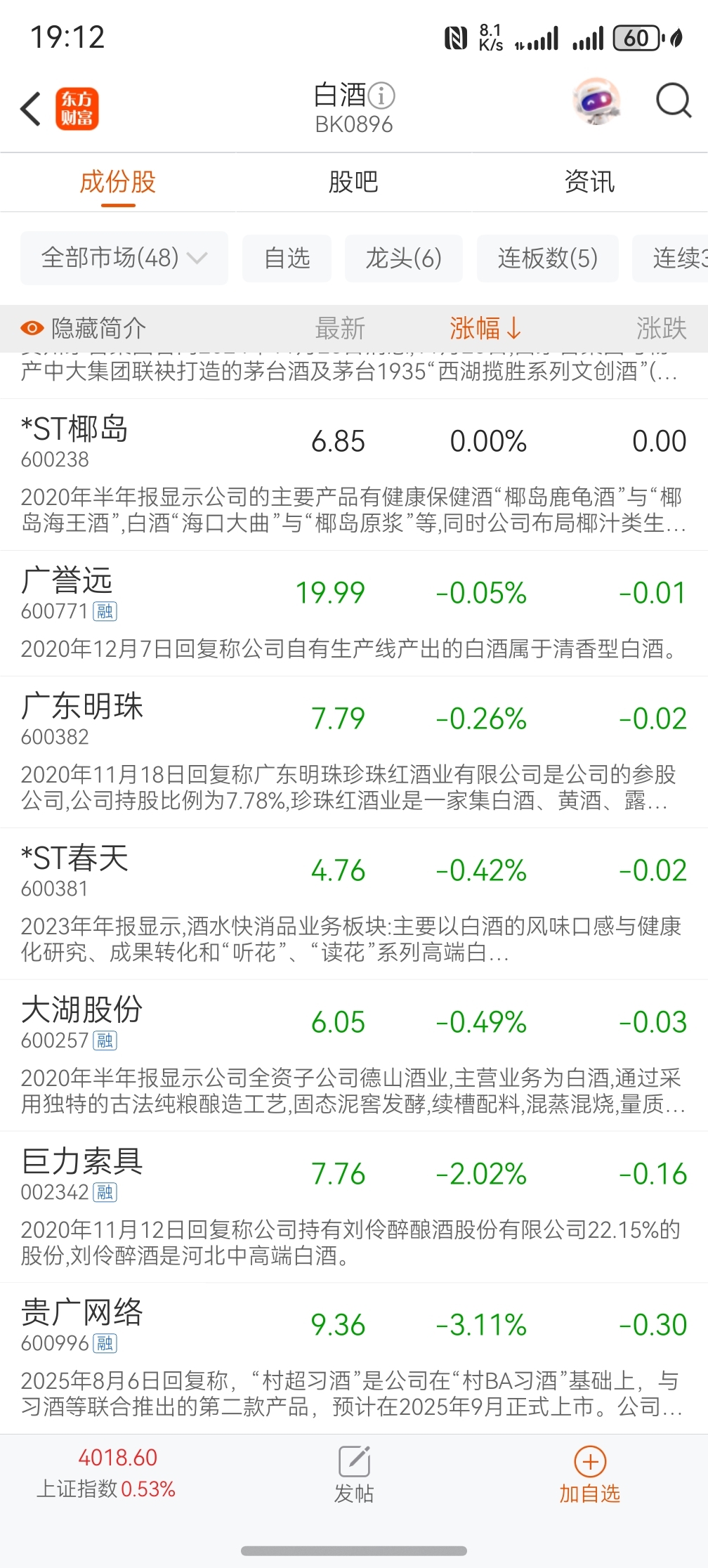The height and width of the screenshot is (1568, 708).
Task: Write a new post with 发帖
Action: click(354, 1475)
